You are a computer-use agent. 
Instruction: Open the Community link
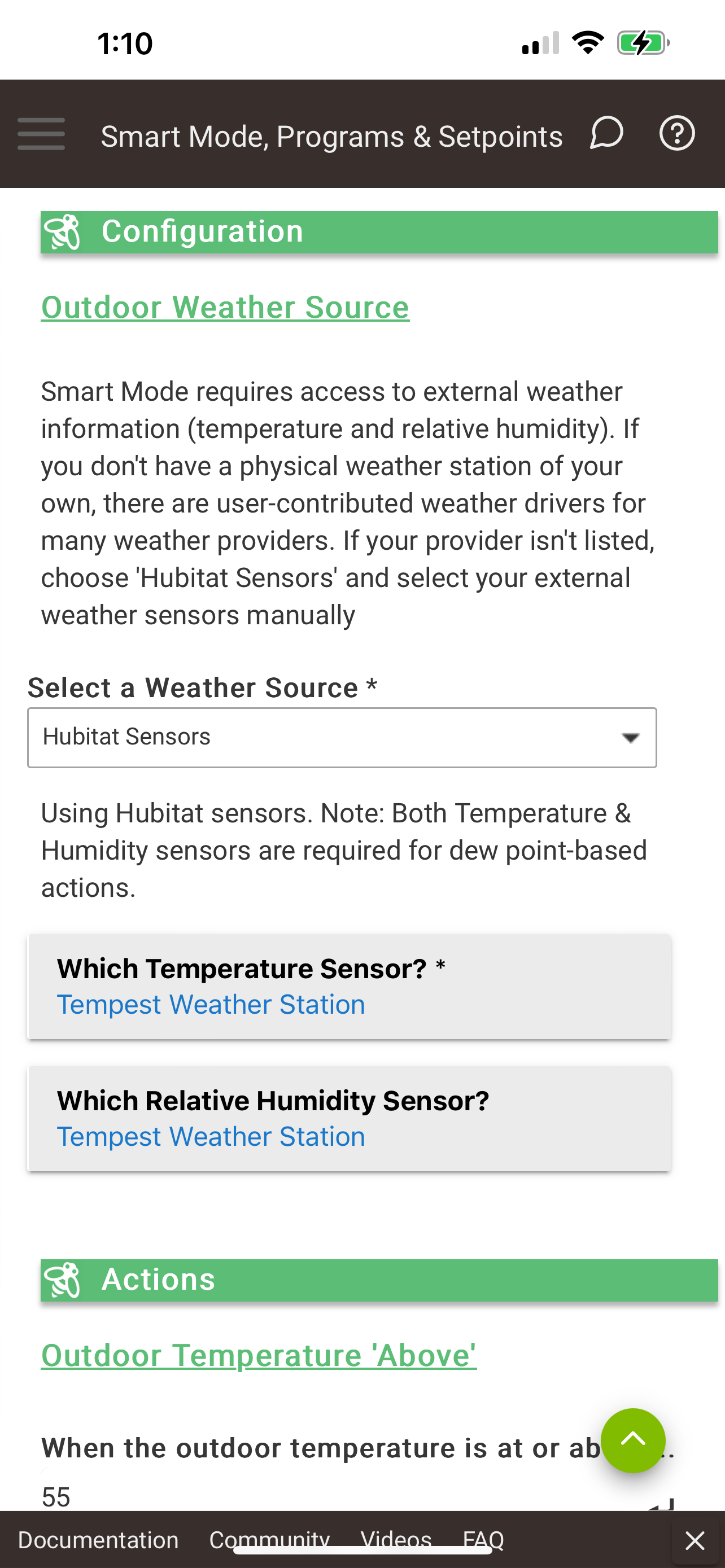point(269,1540)
